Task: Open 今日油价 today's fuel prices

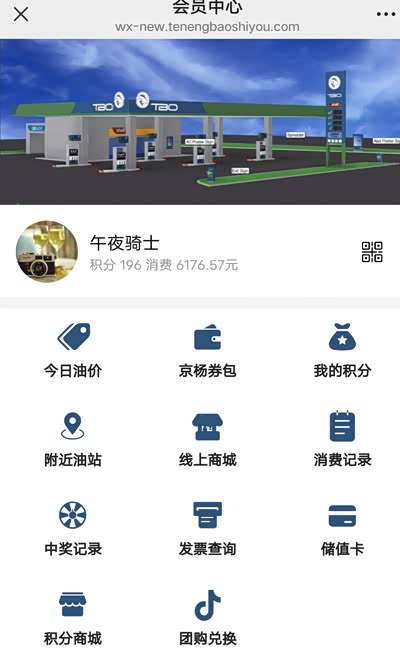Action: coord(73,351)
